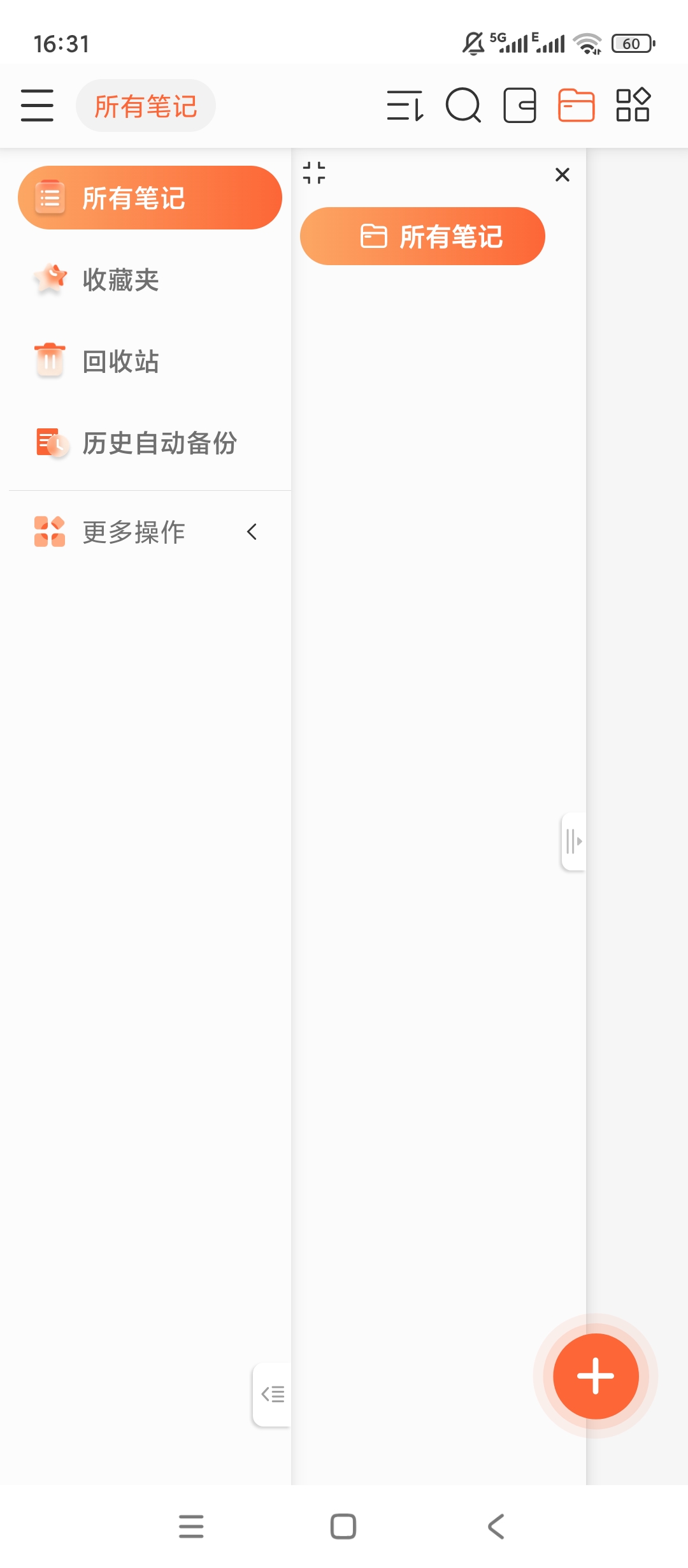Toggle the orange folder icon in toolbar

point(576,105)
